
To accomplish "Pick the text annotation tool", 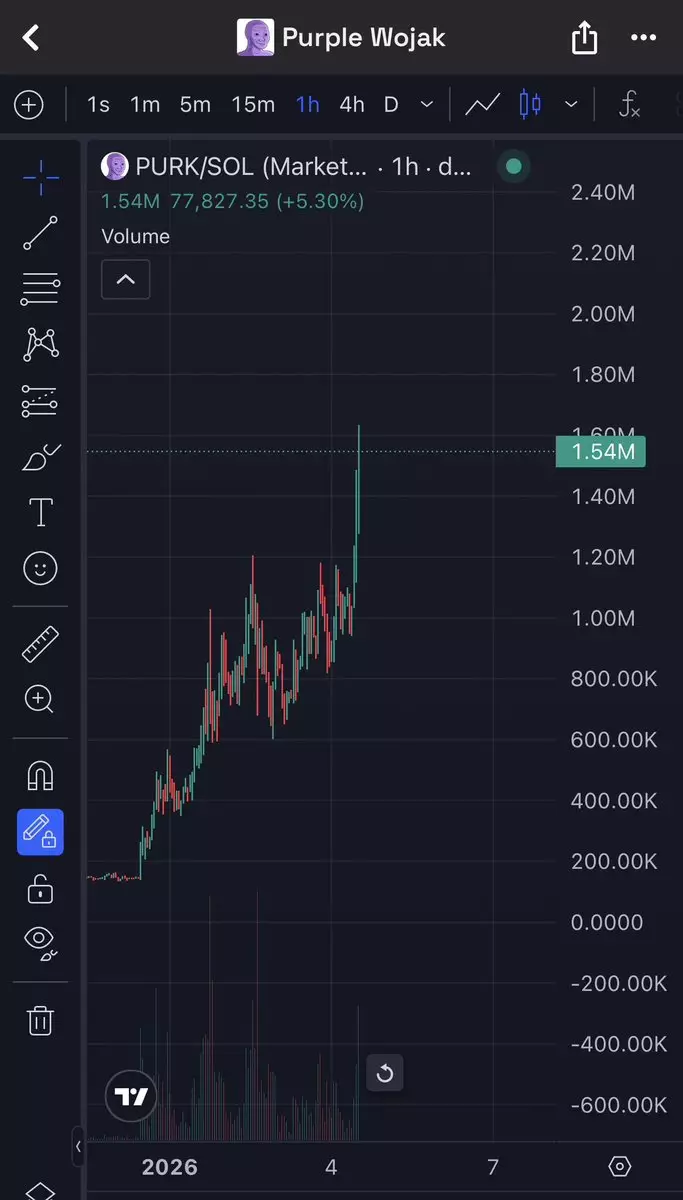I will [x=40, y=512].
